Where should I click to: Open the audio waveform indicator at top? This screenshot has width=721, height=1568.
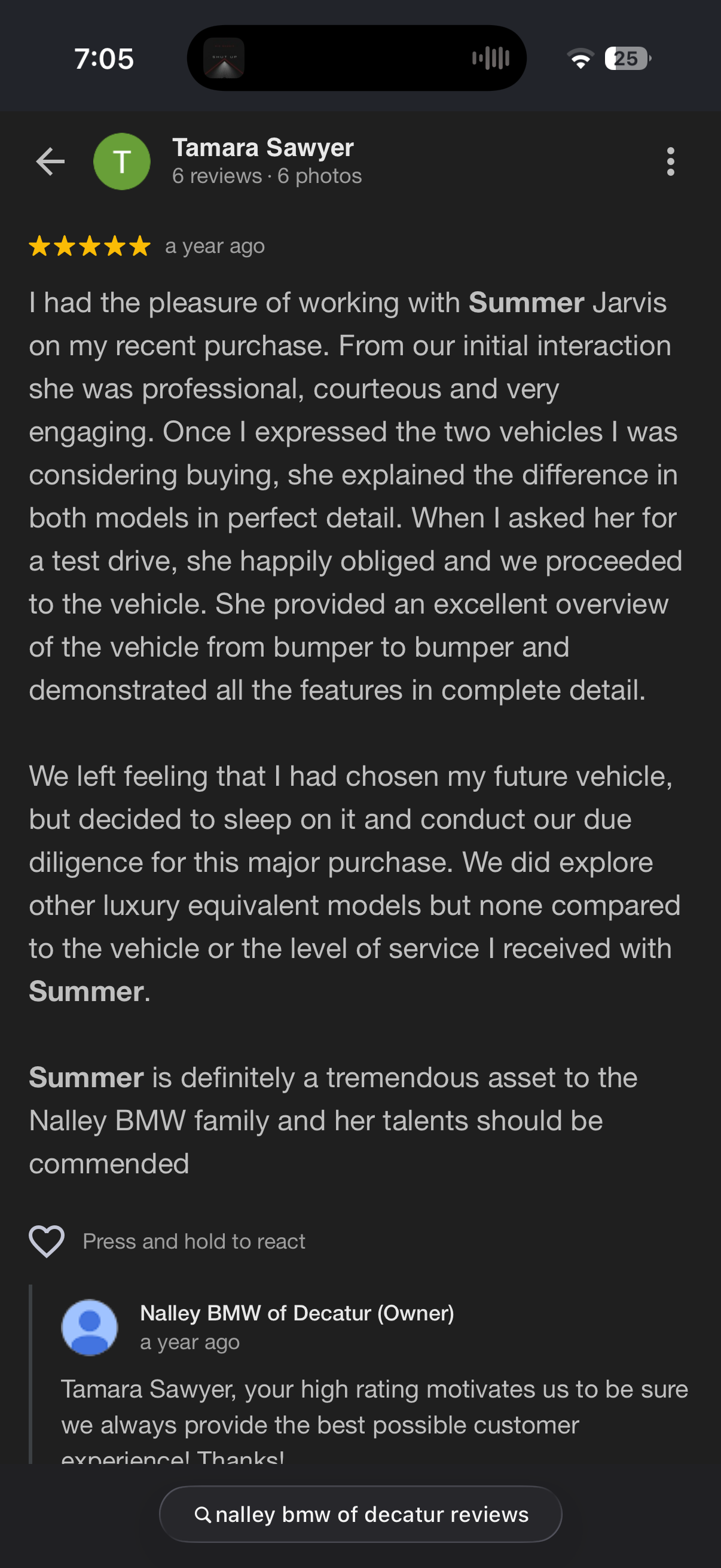click(491, 58)
